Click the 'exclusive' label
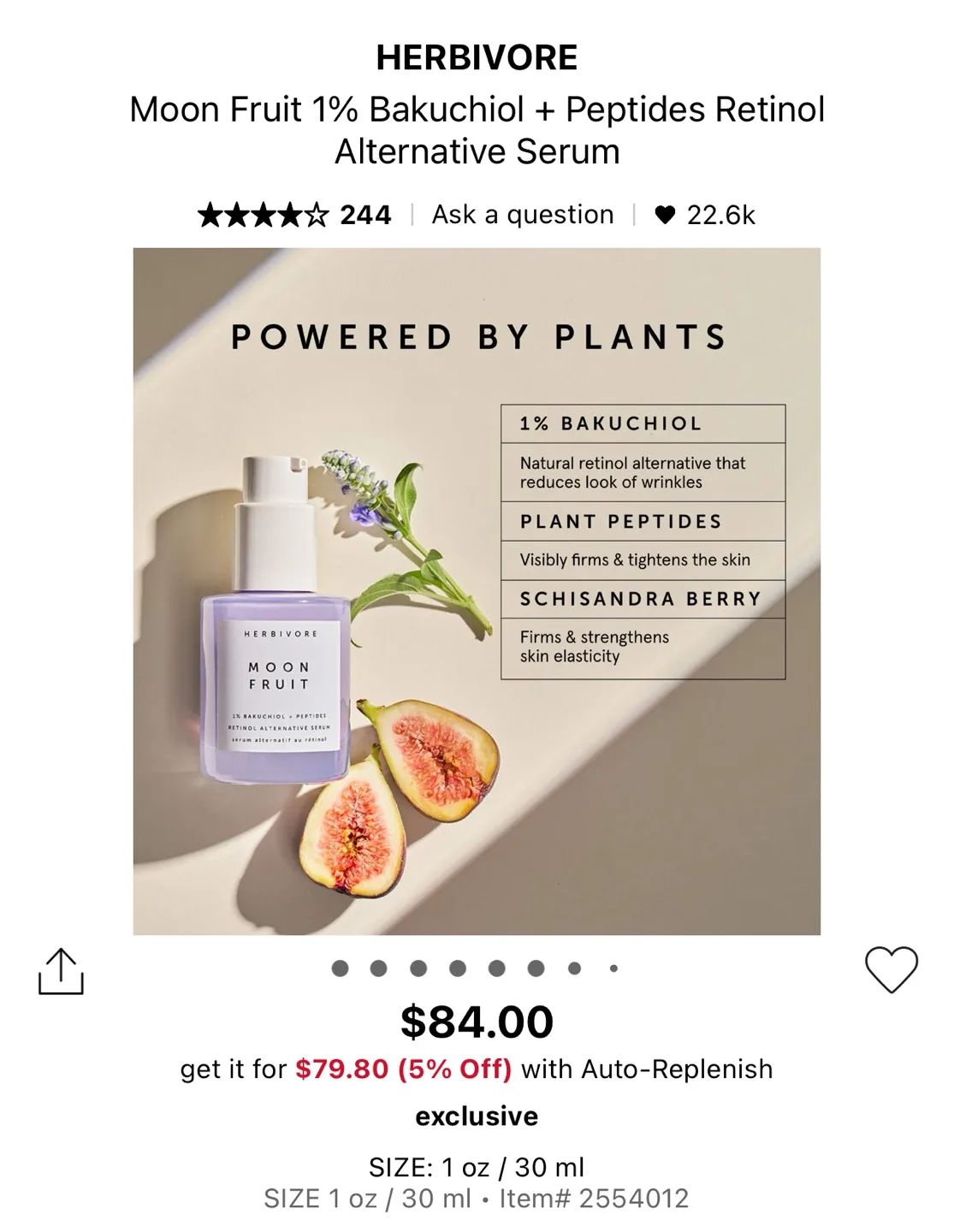 477,1115
